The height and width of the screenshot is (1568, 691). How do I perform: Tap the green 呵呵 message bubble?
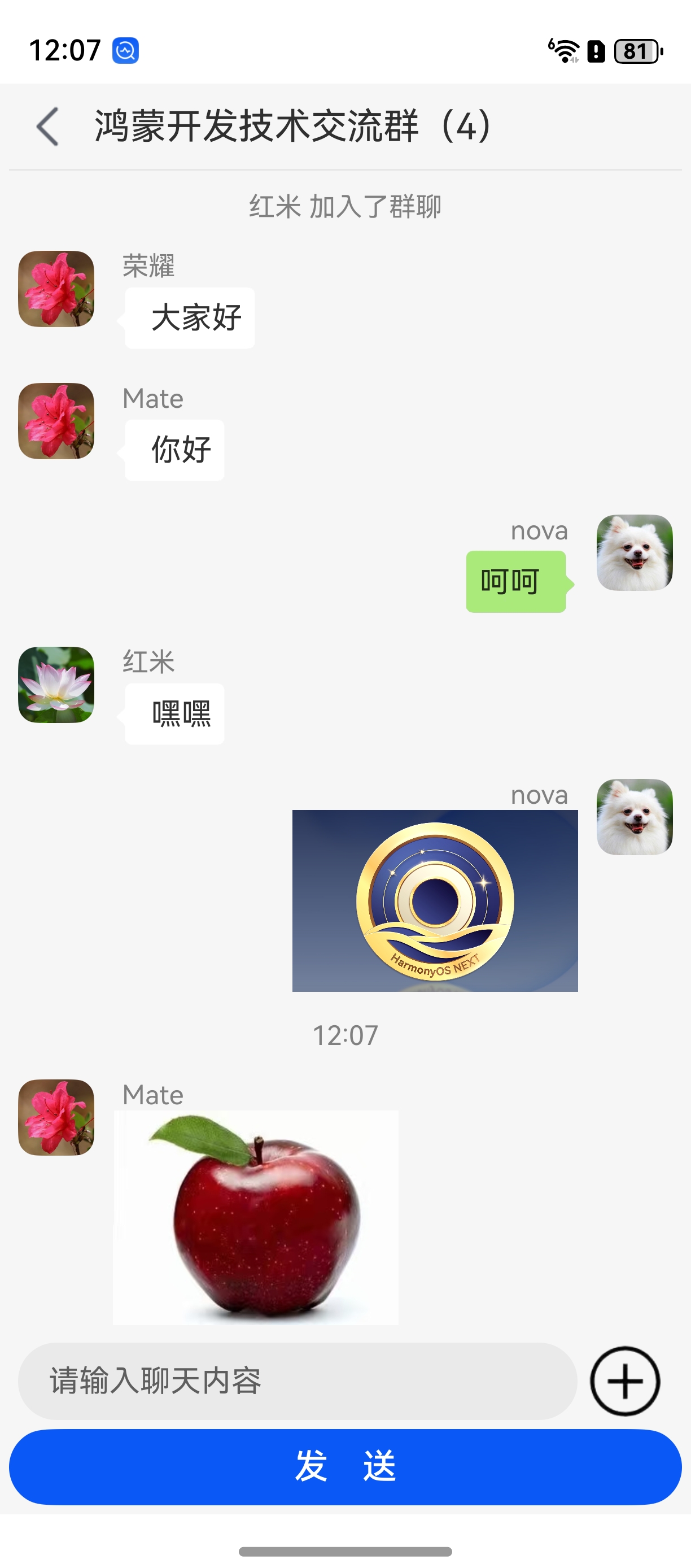pos(516,581)
